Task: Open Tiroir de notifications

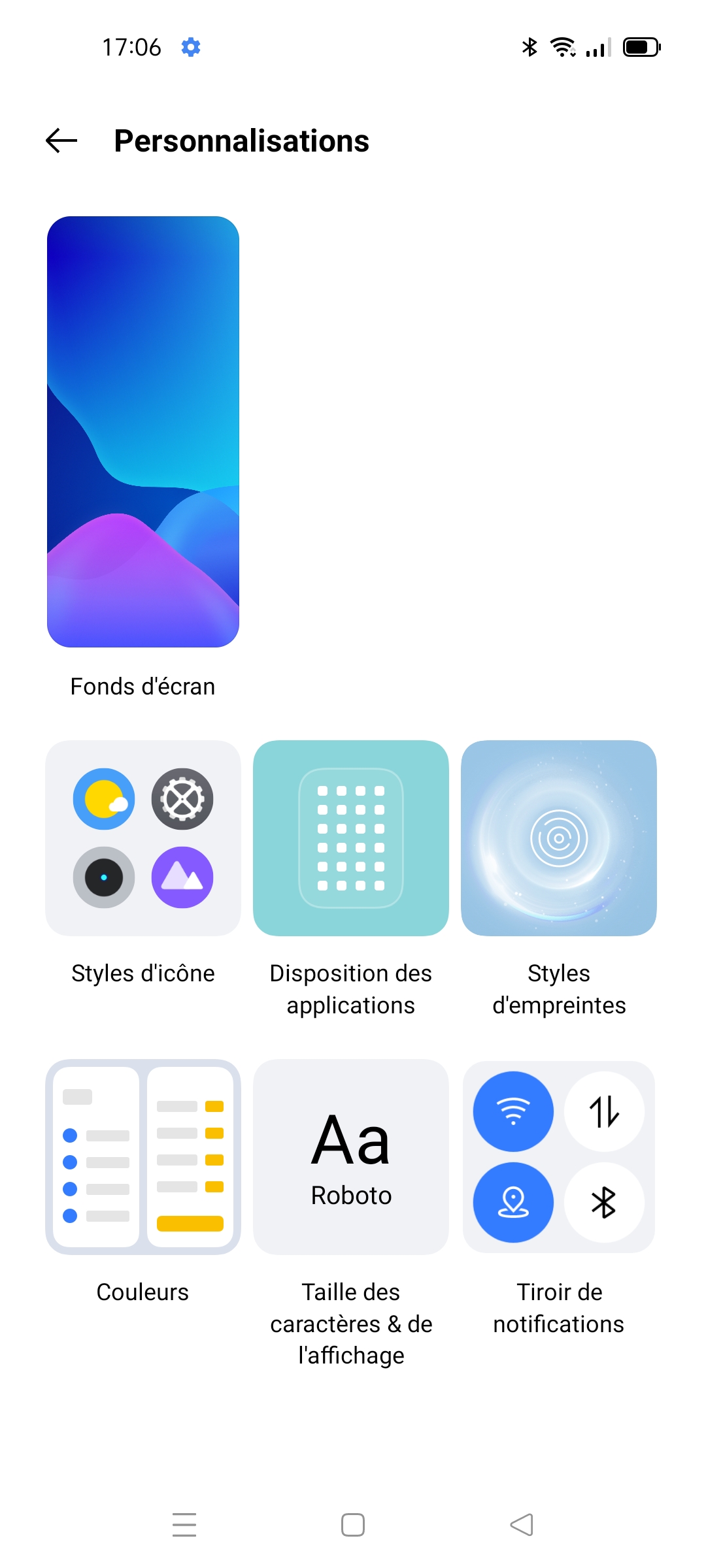Action: pos(559,1157)
